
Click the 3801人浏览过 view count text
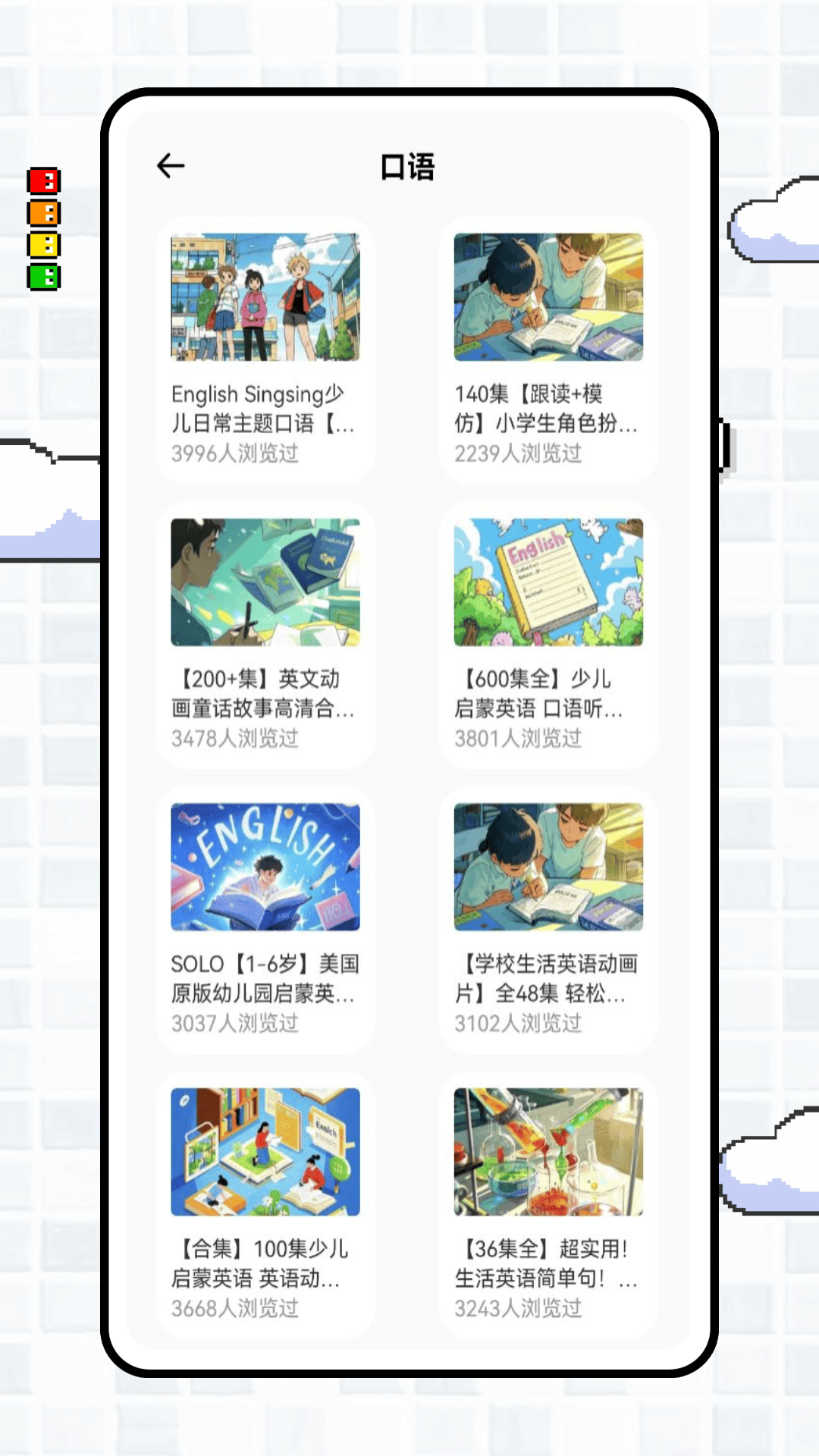(519, 738)
